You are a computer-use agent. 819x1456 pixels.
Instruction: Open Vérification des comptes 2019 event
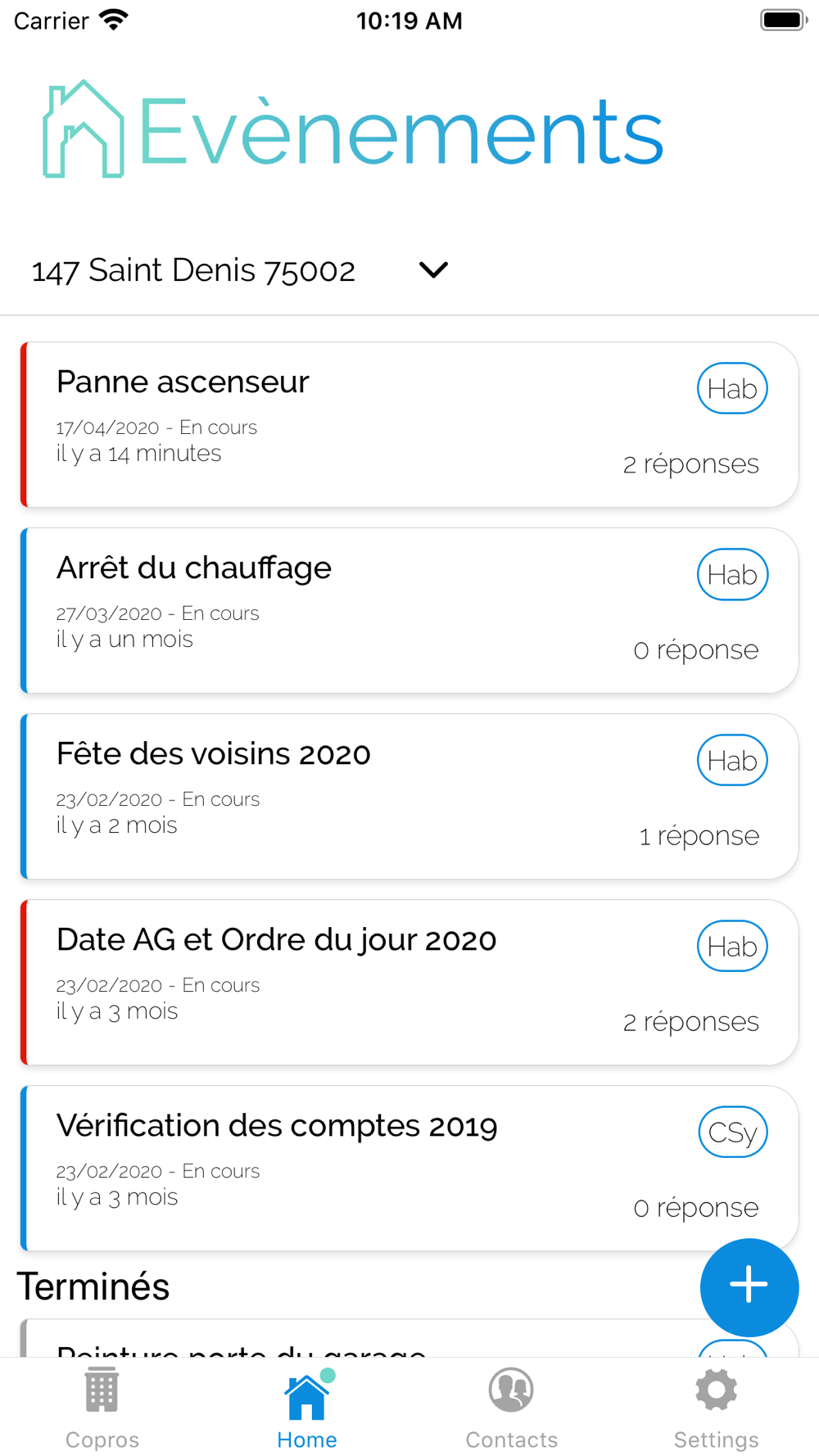pyautogui.click(x=409, y=1168)
